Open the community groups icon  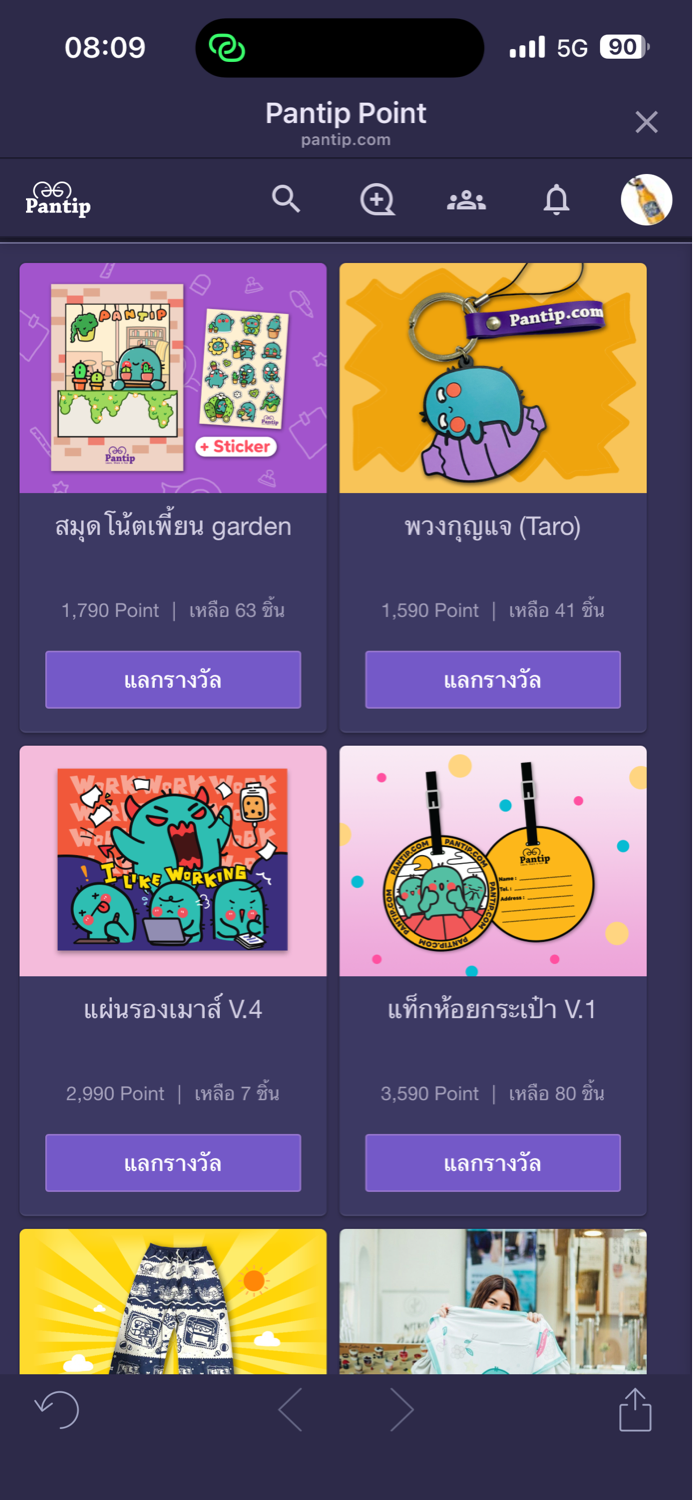pos(466,200)
